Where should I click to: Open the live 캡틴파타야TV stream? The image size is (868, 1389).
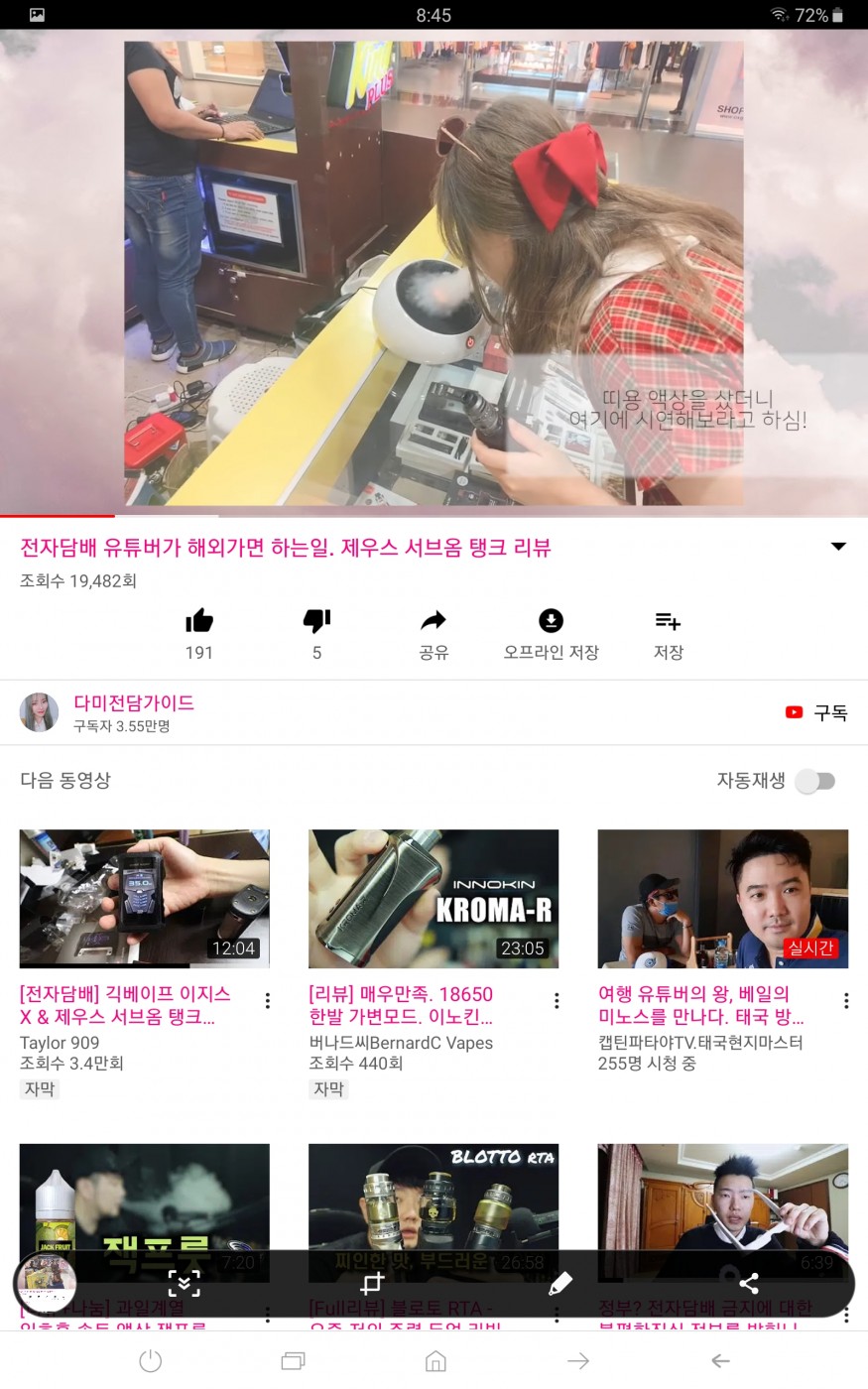pos(722,899)
